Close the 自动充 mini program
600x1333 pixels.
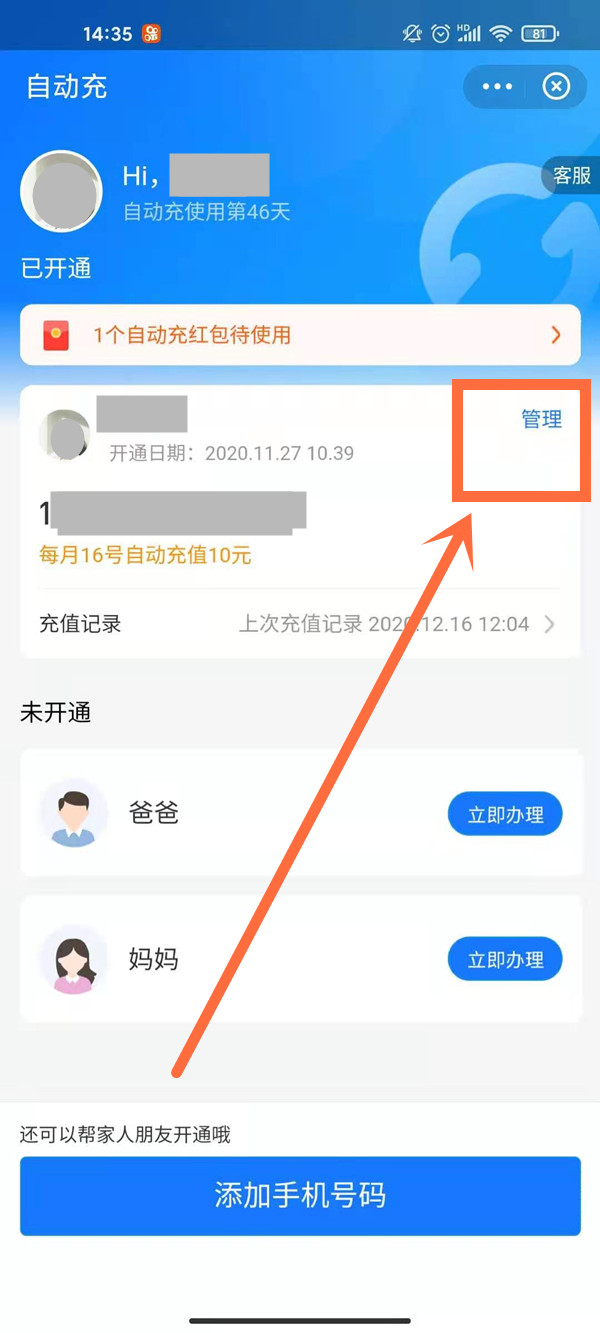(556, 87)
